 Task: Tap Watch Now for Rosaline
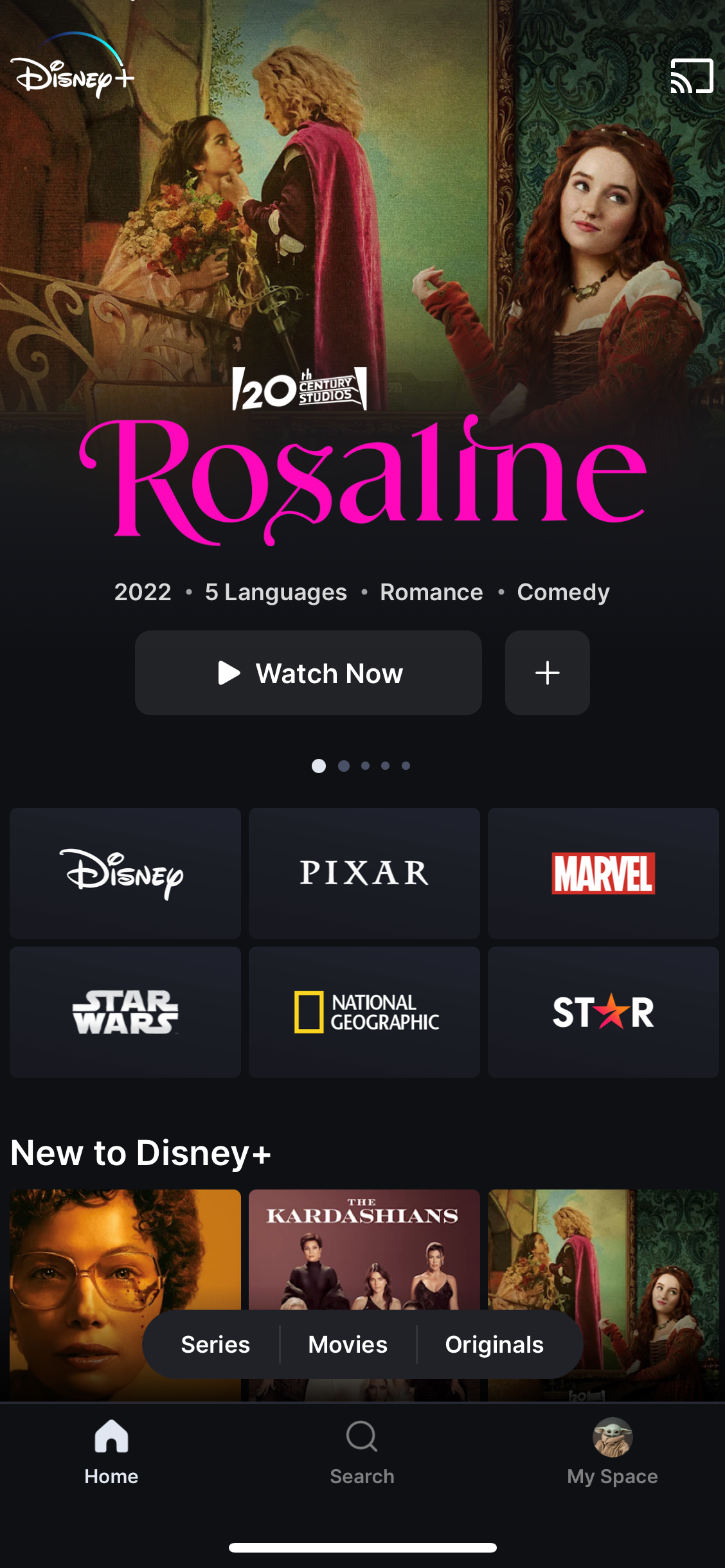point(309,673)
